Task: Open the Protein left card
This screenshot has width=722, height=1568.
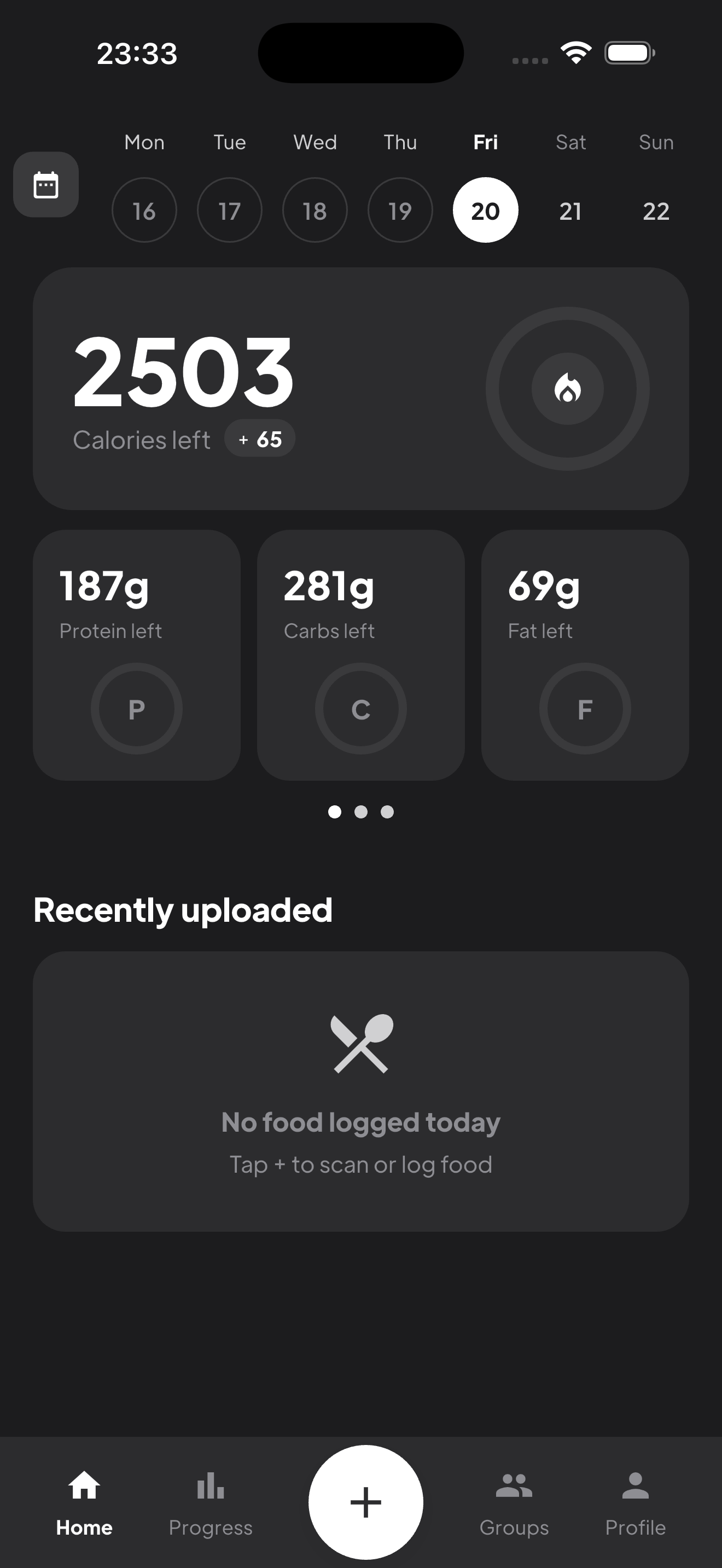Action: 136,654
